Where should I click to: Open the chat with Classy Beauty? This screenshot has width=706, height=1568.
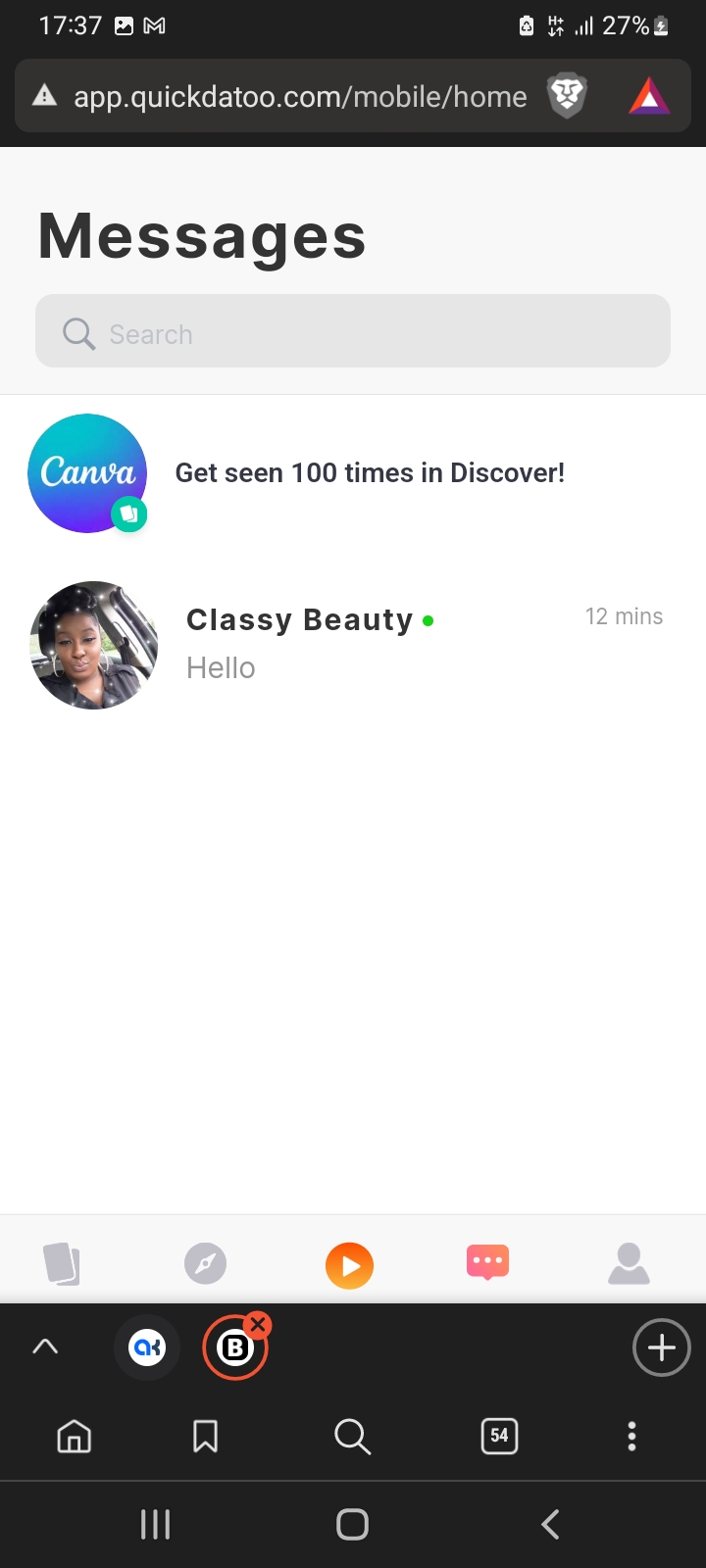click(x=353, y=645)
